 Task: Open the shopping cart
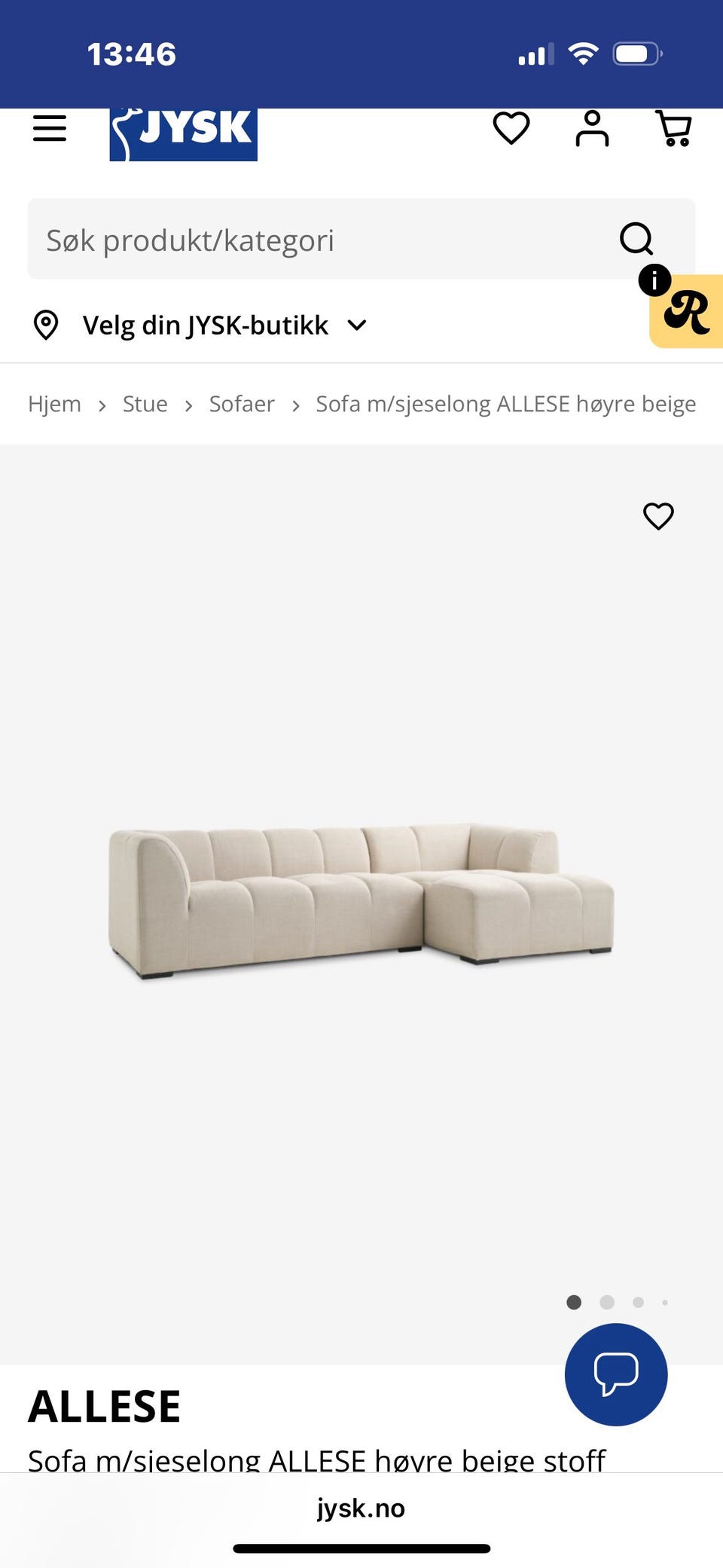pyautogui.click(x=673, y=129)
